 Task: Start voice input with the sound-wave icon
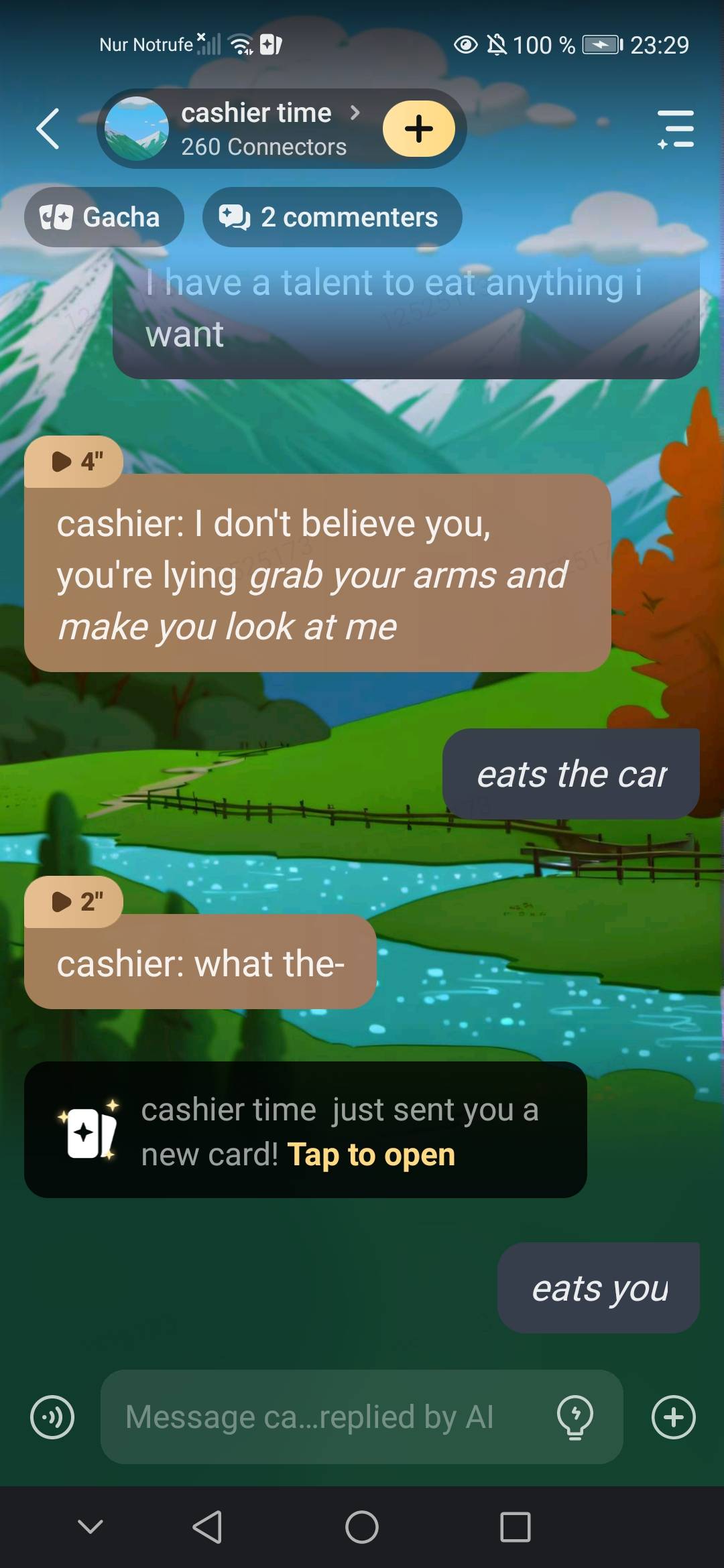(52, 1417)
